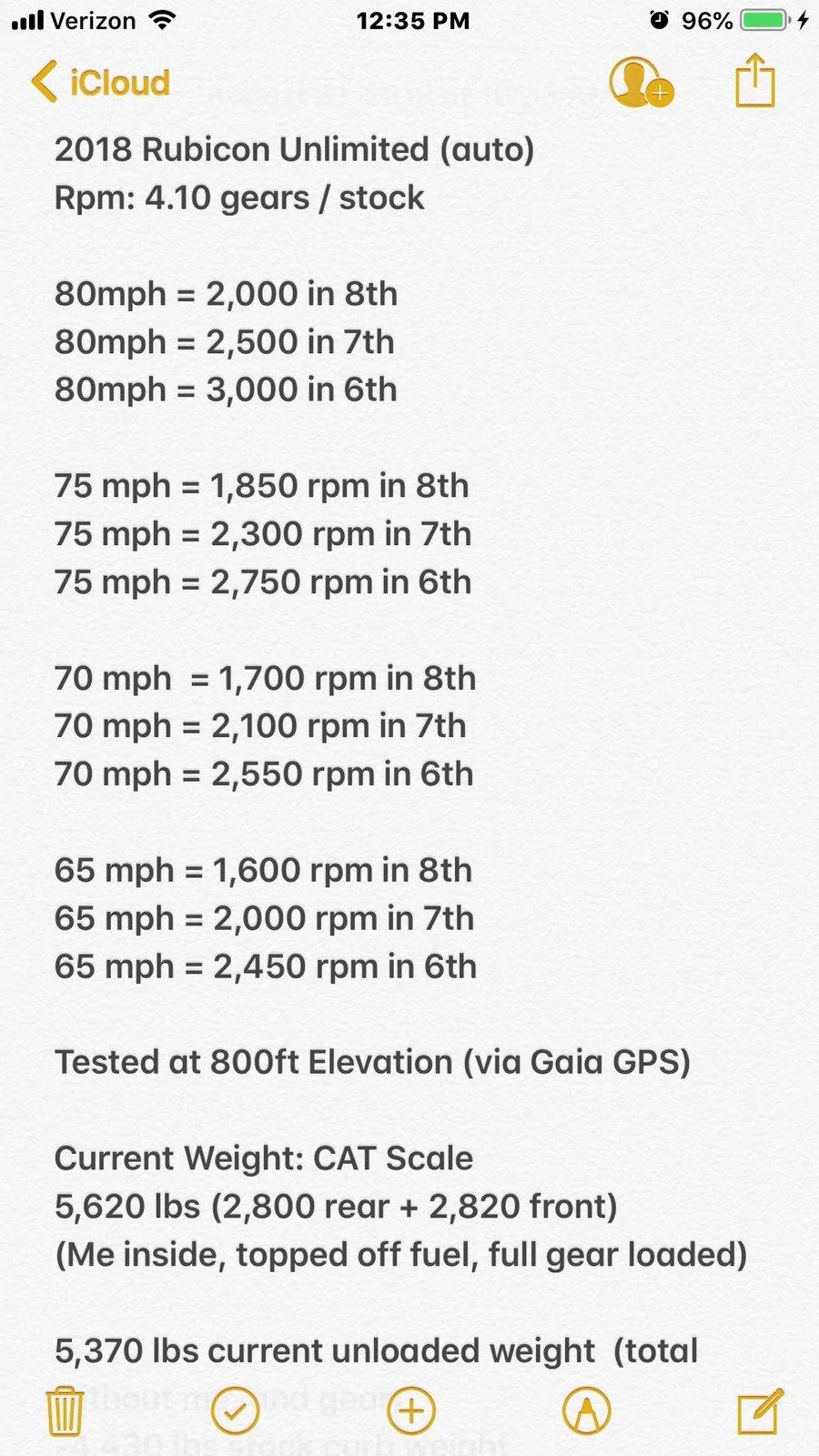The width and height of the screenshot is (819, 1456).
Task: Compose a new note
Action: pos(761,1410)
